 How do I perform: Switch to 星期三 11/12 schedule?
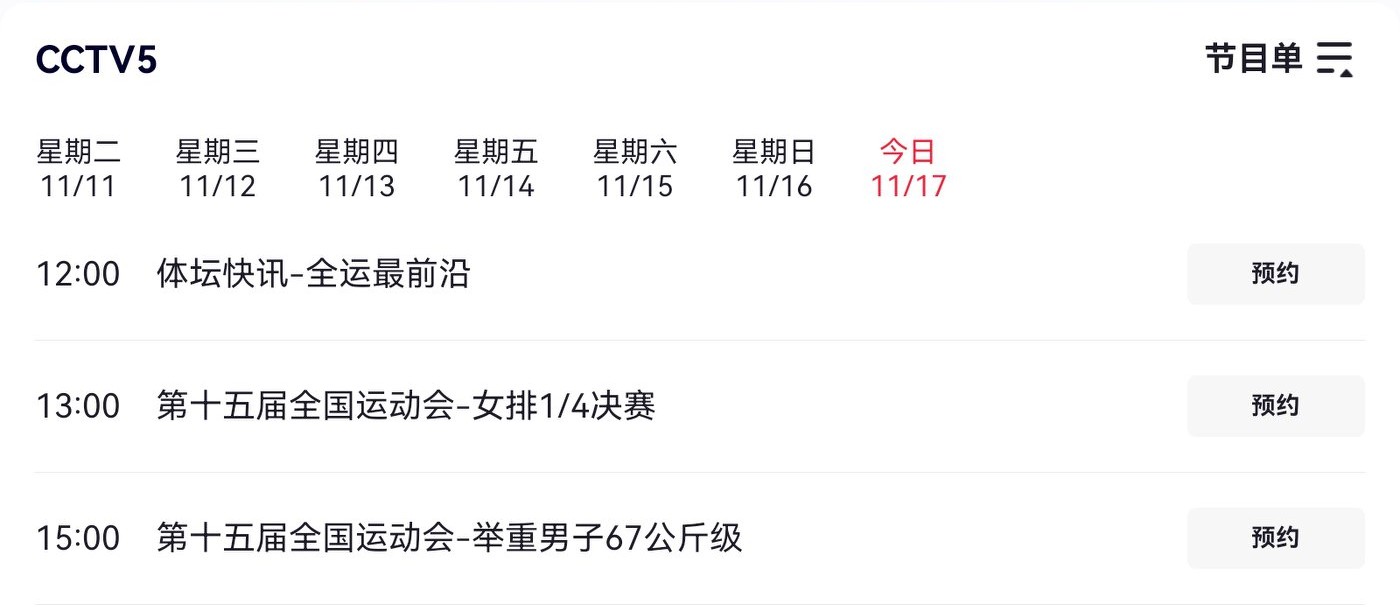[x=217, y=169]
